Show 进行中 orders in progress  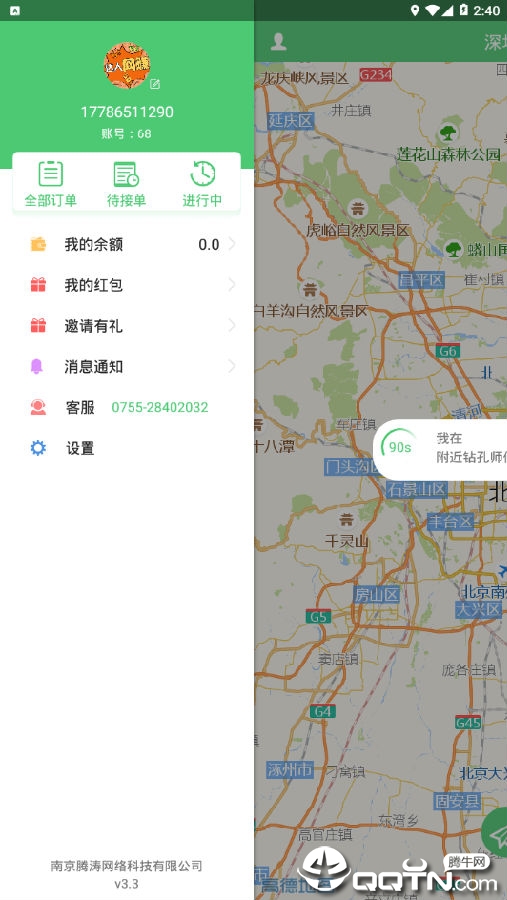[x=202, y=184]
